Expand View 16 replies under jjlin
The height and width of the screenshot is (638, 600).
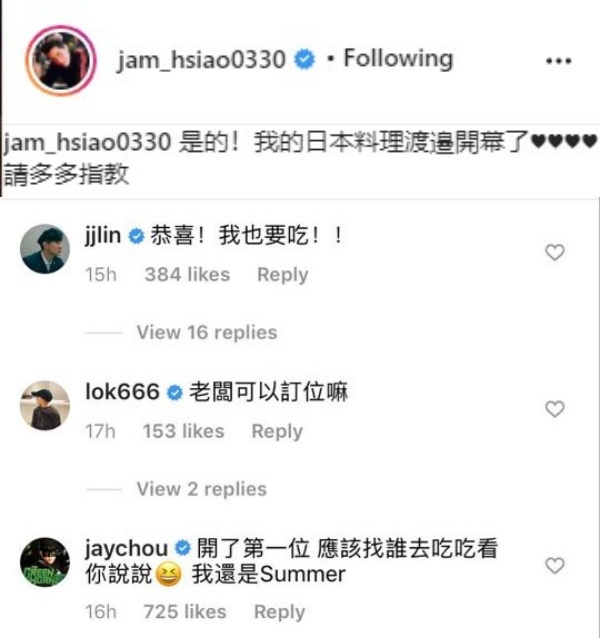coord(206,332)
